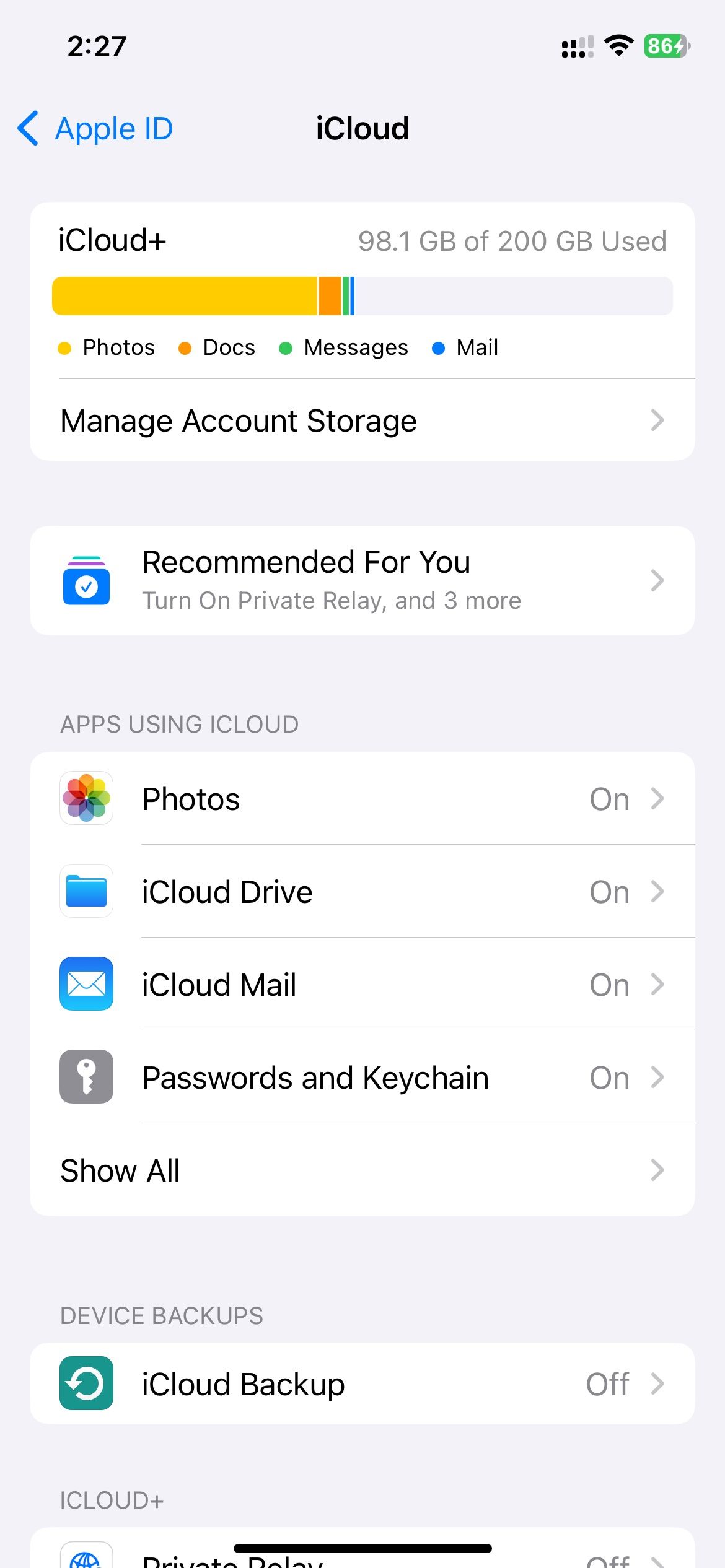Select the Passwords and Keychain entry
Image resolution: width=725 pixels, height=1568 pixels.
(315, 1077)
